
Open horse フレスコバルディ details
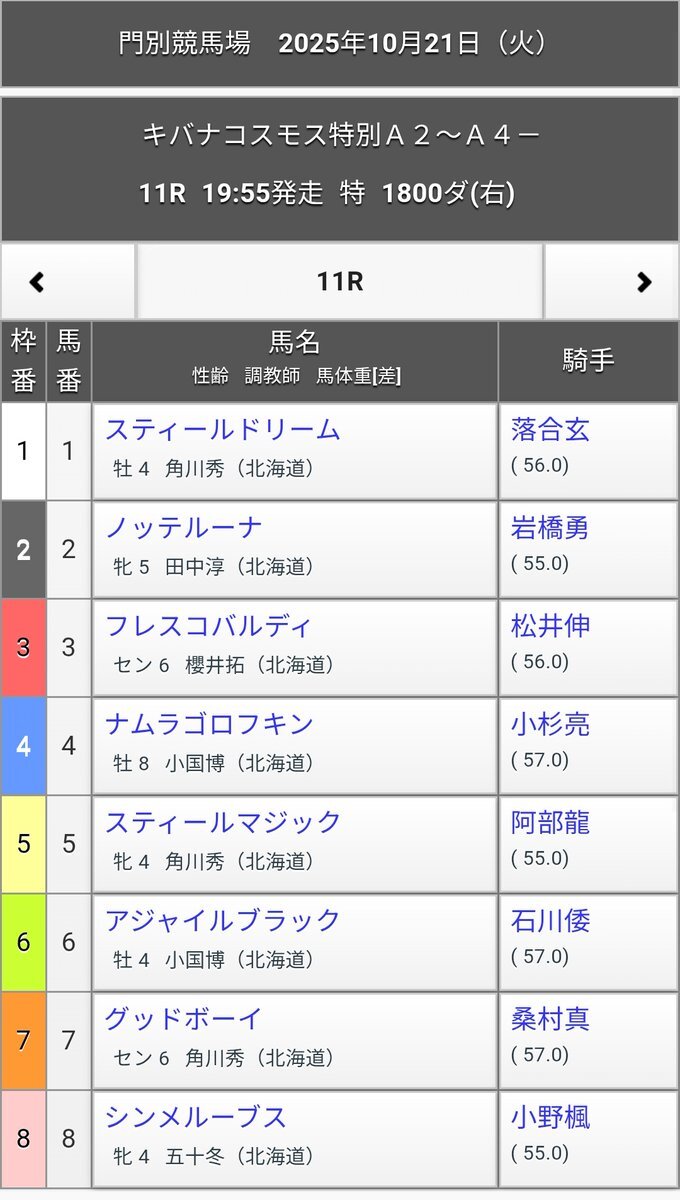(208, 626)
